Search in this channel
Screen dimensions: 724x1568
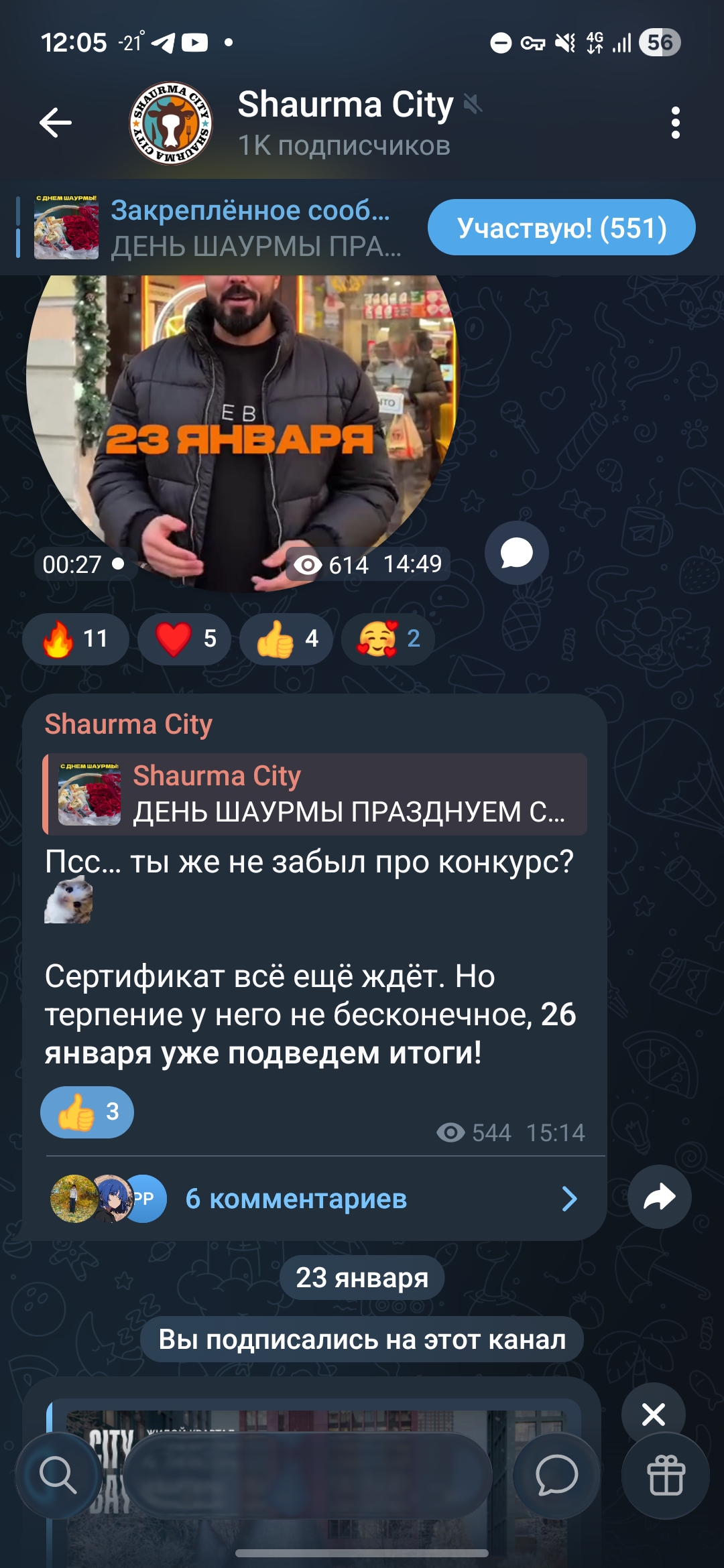58,1476
